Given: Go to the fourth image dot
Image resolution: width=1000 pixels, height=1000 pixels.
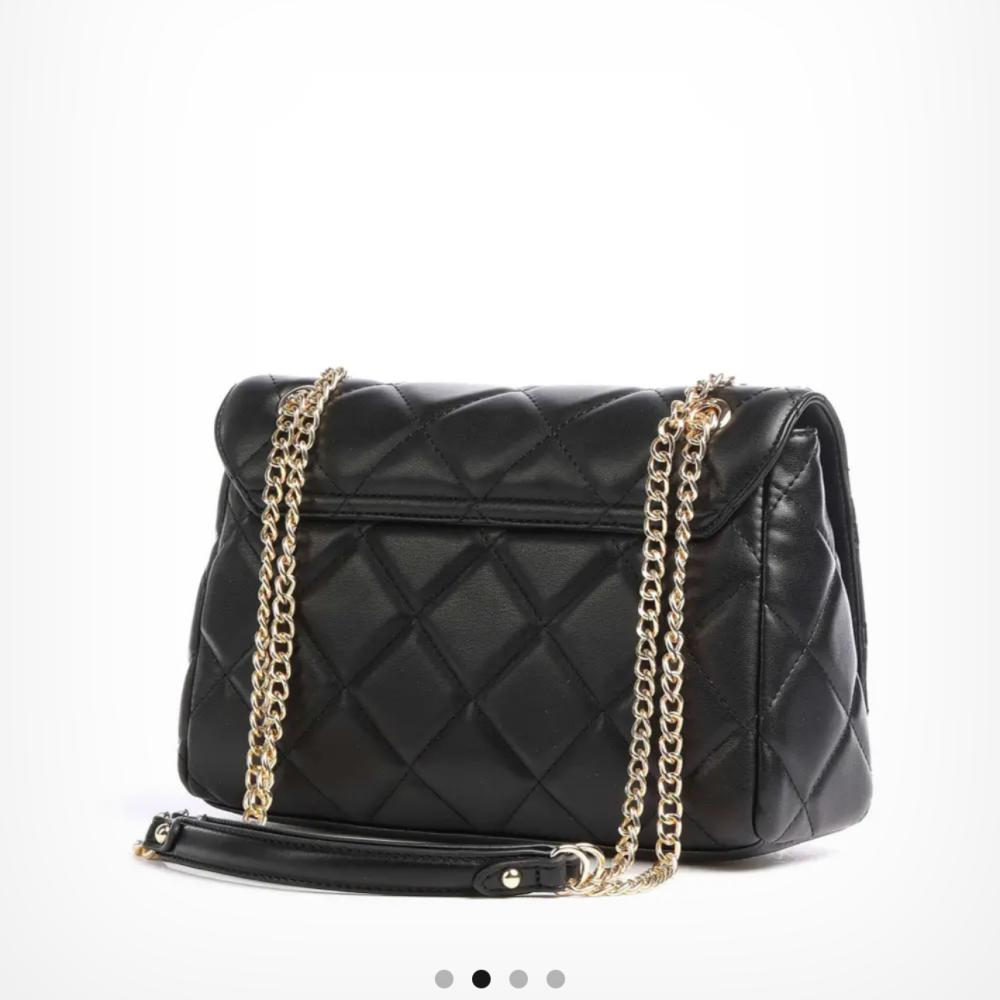Looking at the screenshot, I should 555,979.
